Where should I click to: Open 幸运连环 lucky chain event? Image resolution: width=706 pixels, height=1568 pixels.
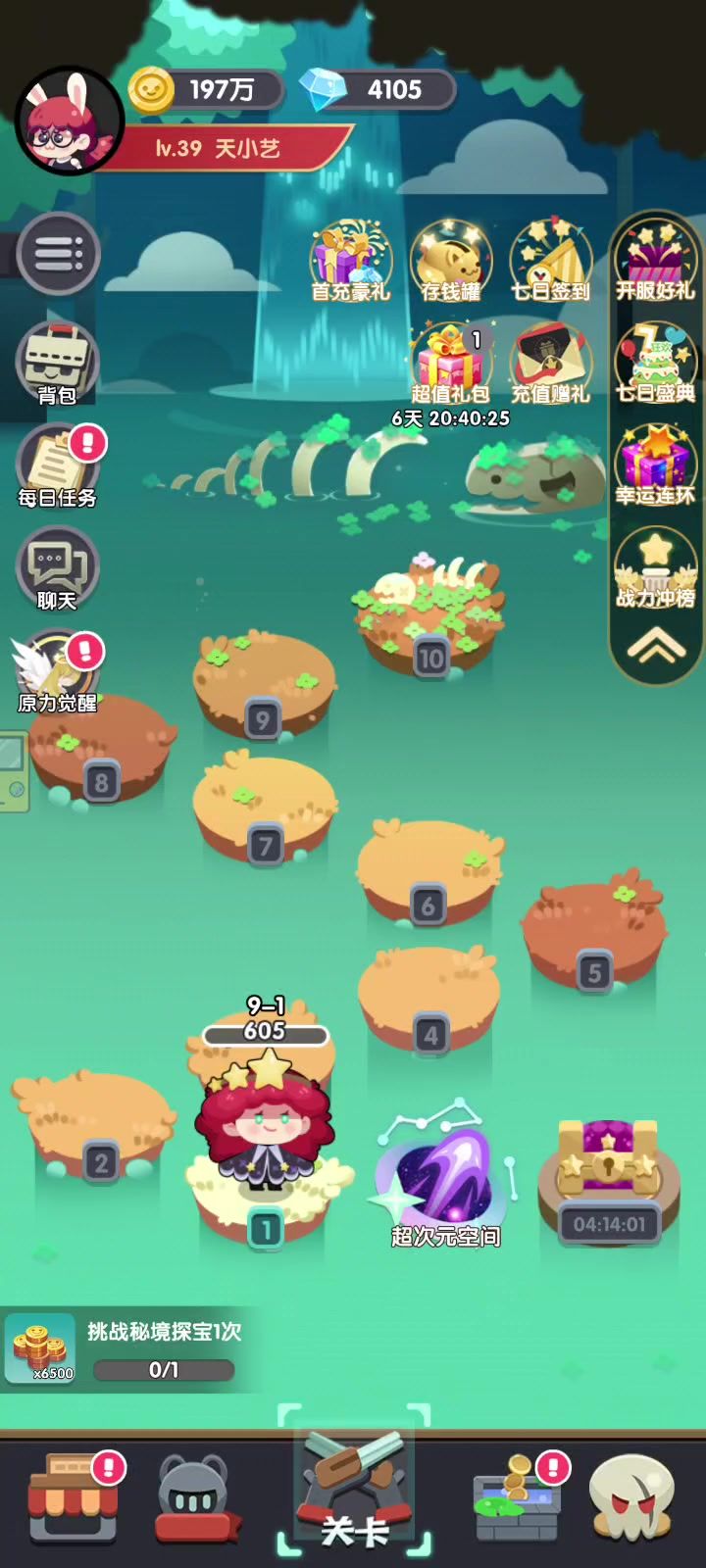[655, 465]
